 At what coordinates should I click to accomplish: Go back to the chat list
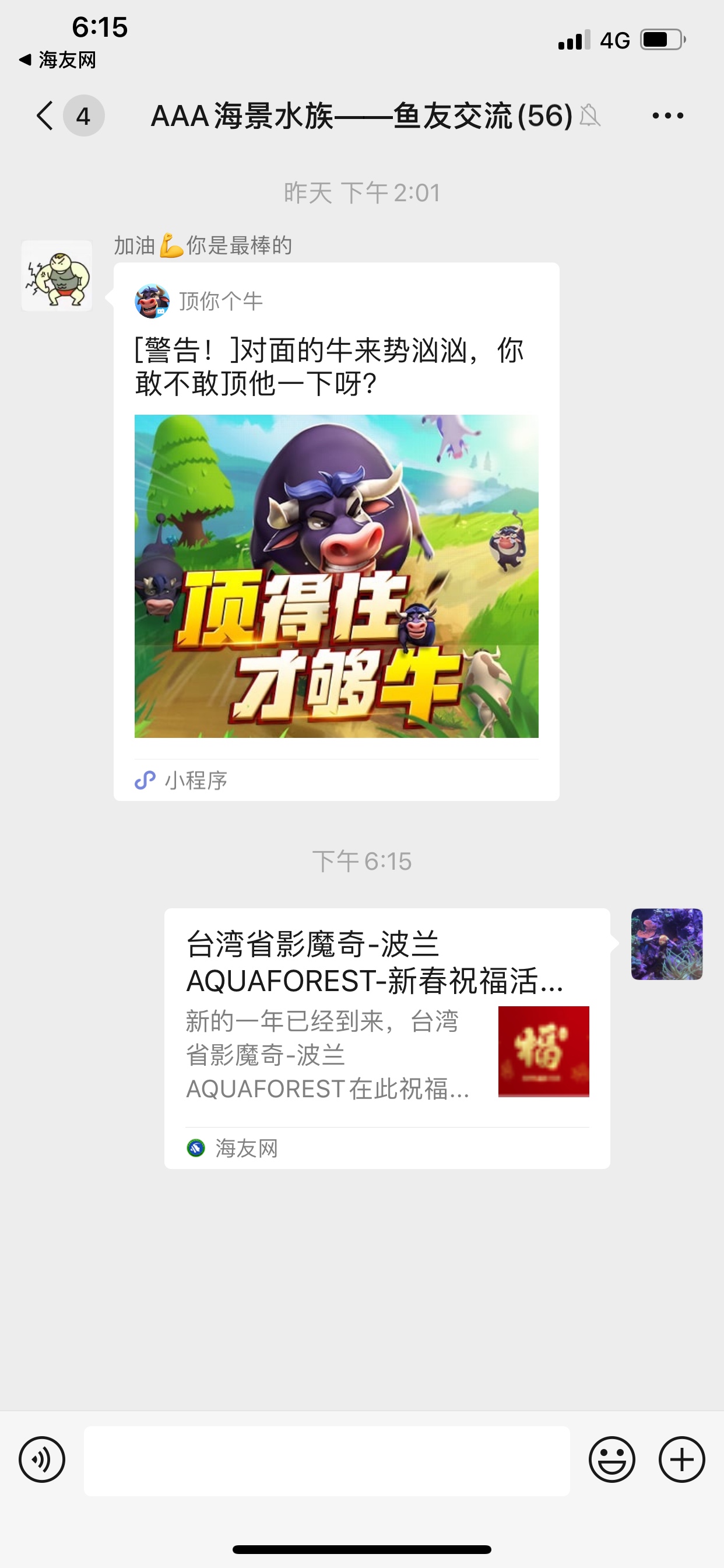(45, 116)
